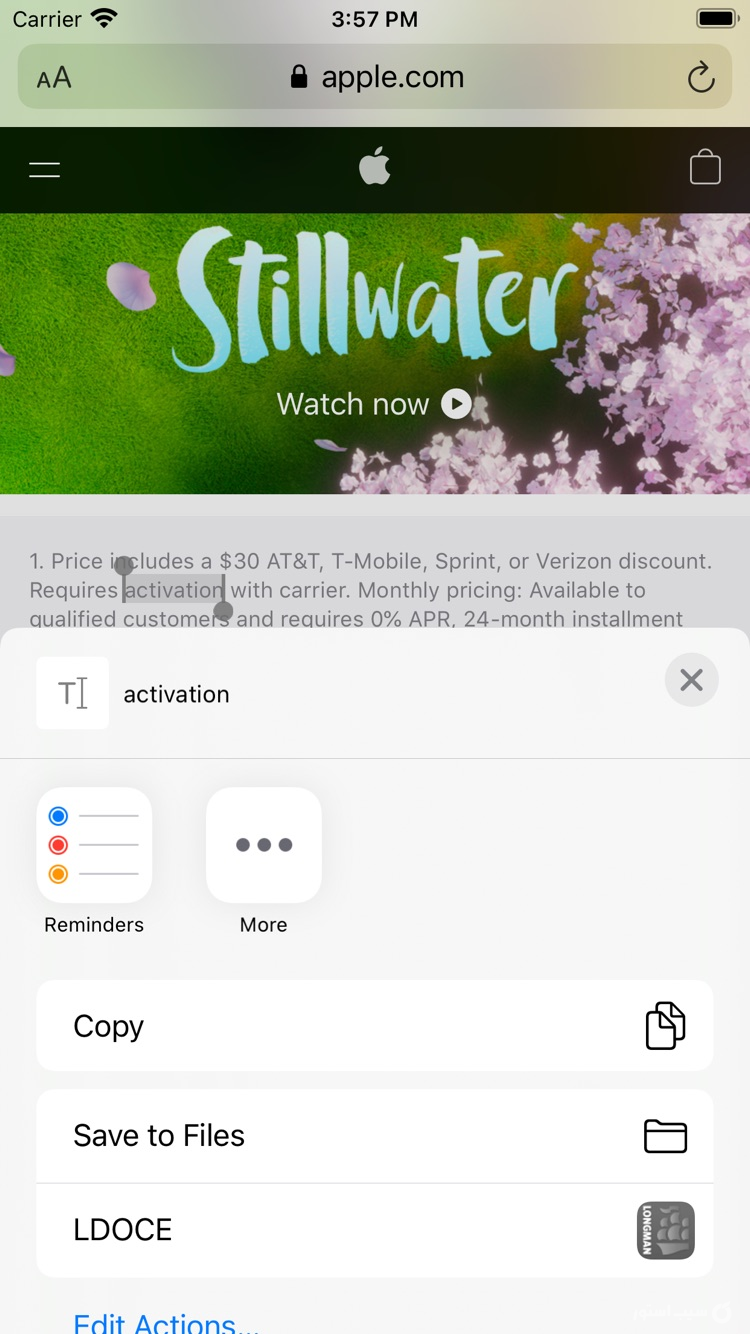Open the Apple site hamburger menu
This screenshot has width=750, height=1334.
point(44,169)
